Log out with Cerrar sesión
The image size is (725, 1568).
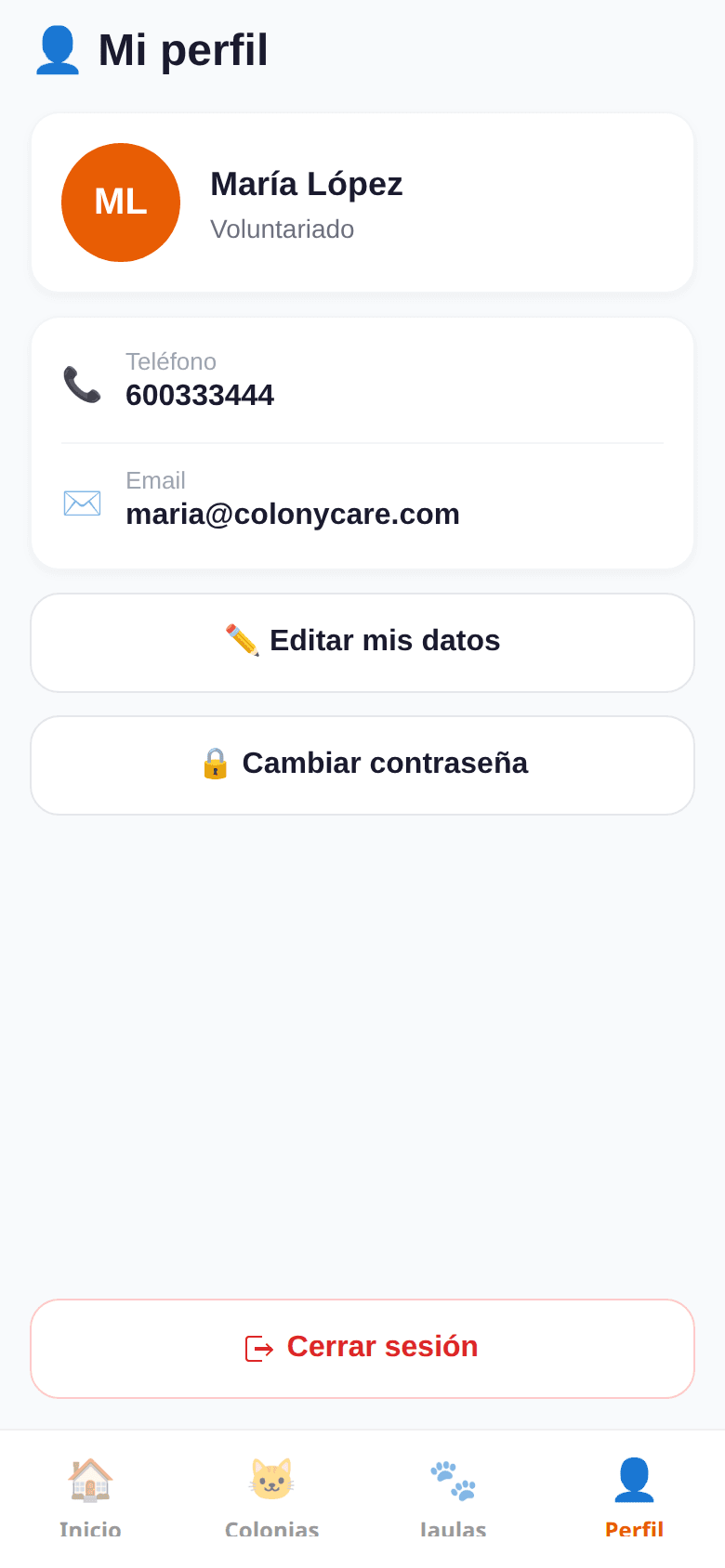click(362, 1349)
